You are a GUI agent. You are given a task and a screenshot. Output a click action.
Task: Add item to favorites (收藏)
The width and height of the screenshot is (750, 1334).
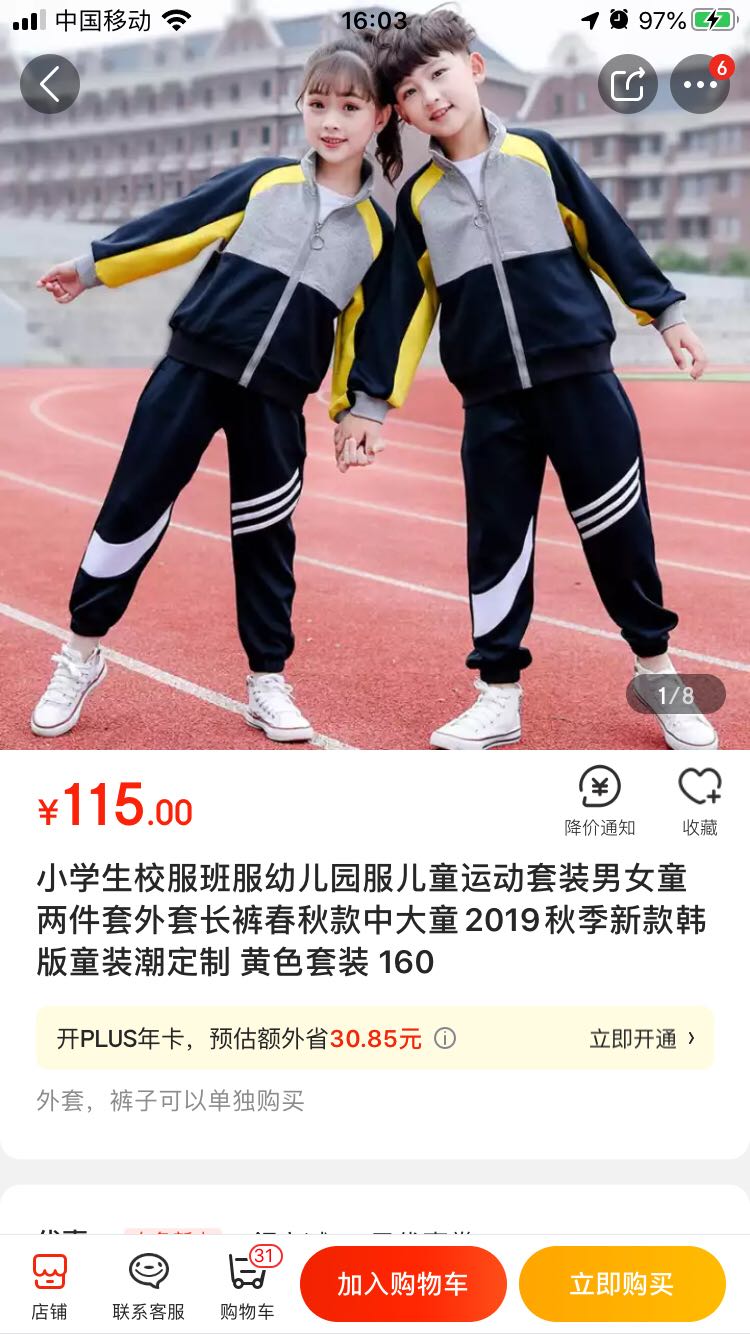tap(699, 801)
